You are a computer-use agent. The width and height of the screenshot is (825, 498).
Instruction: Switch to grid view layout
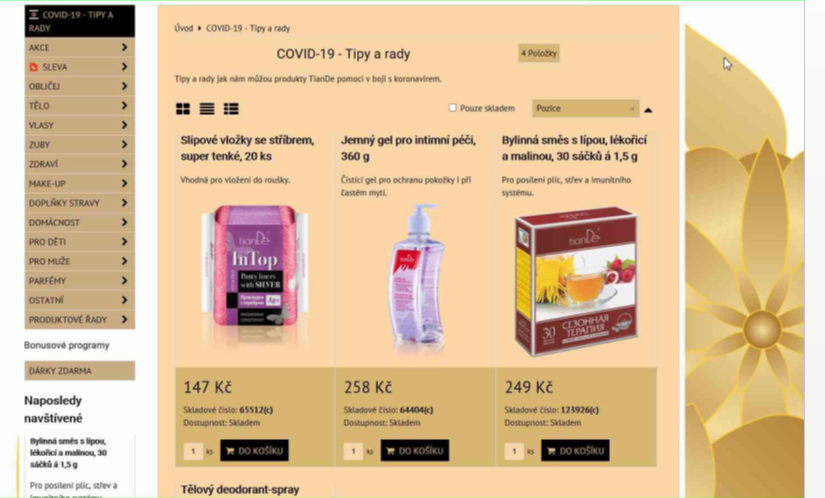tap(183, 108)
